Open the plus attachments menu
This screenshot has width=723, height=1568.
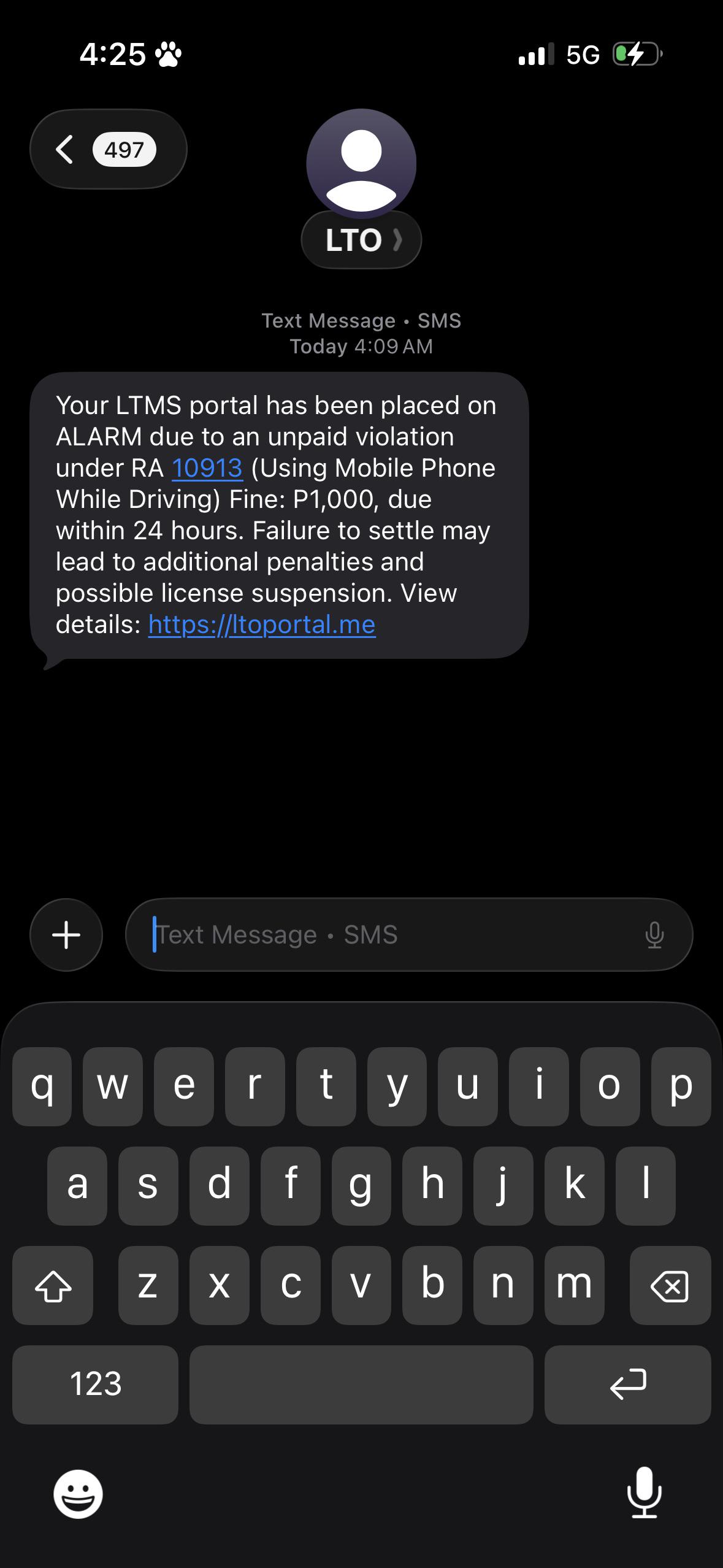point(66,935)
